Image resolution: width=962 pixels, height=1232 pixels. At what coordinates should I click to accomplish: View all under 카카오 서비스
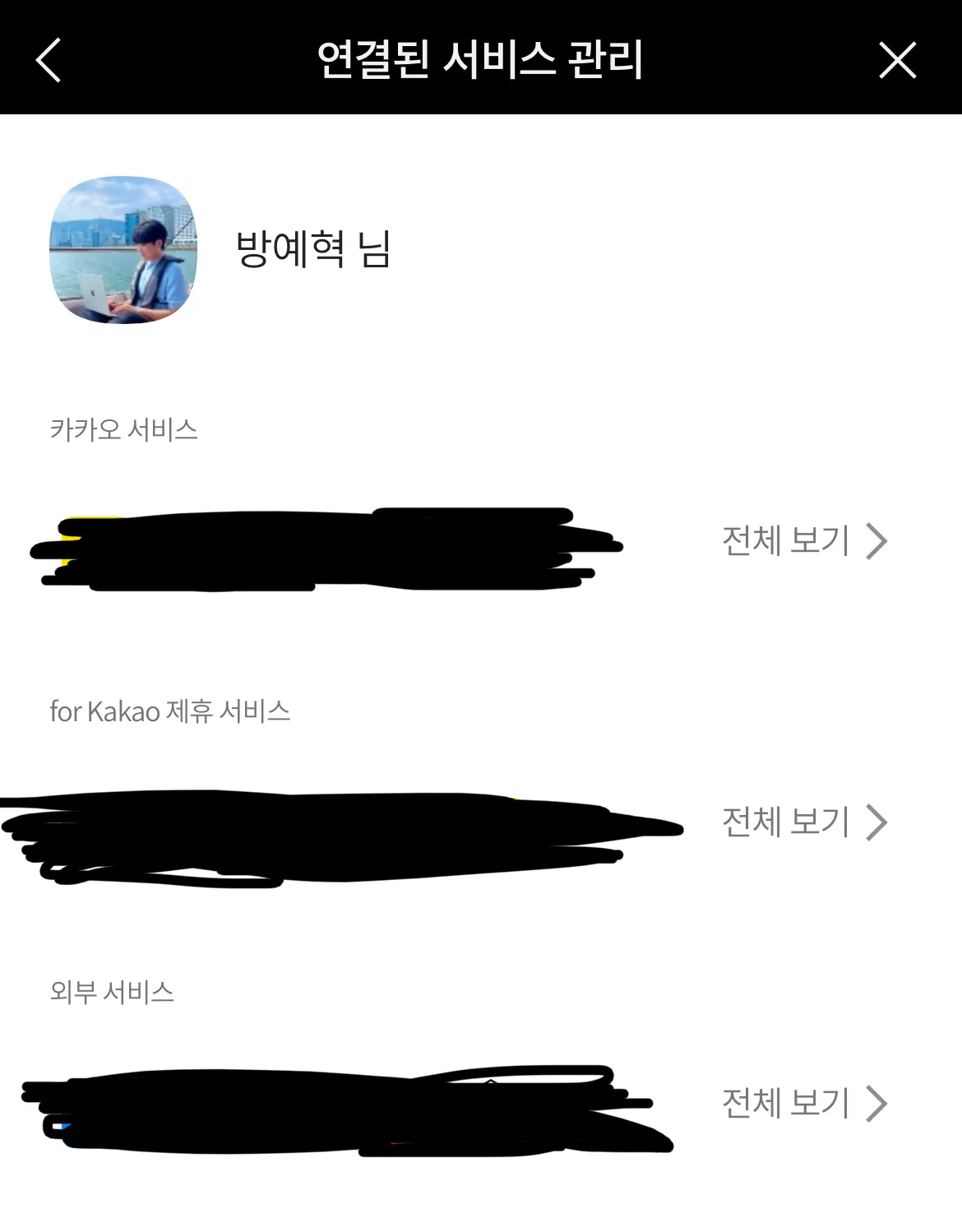point(804,541)
